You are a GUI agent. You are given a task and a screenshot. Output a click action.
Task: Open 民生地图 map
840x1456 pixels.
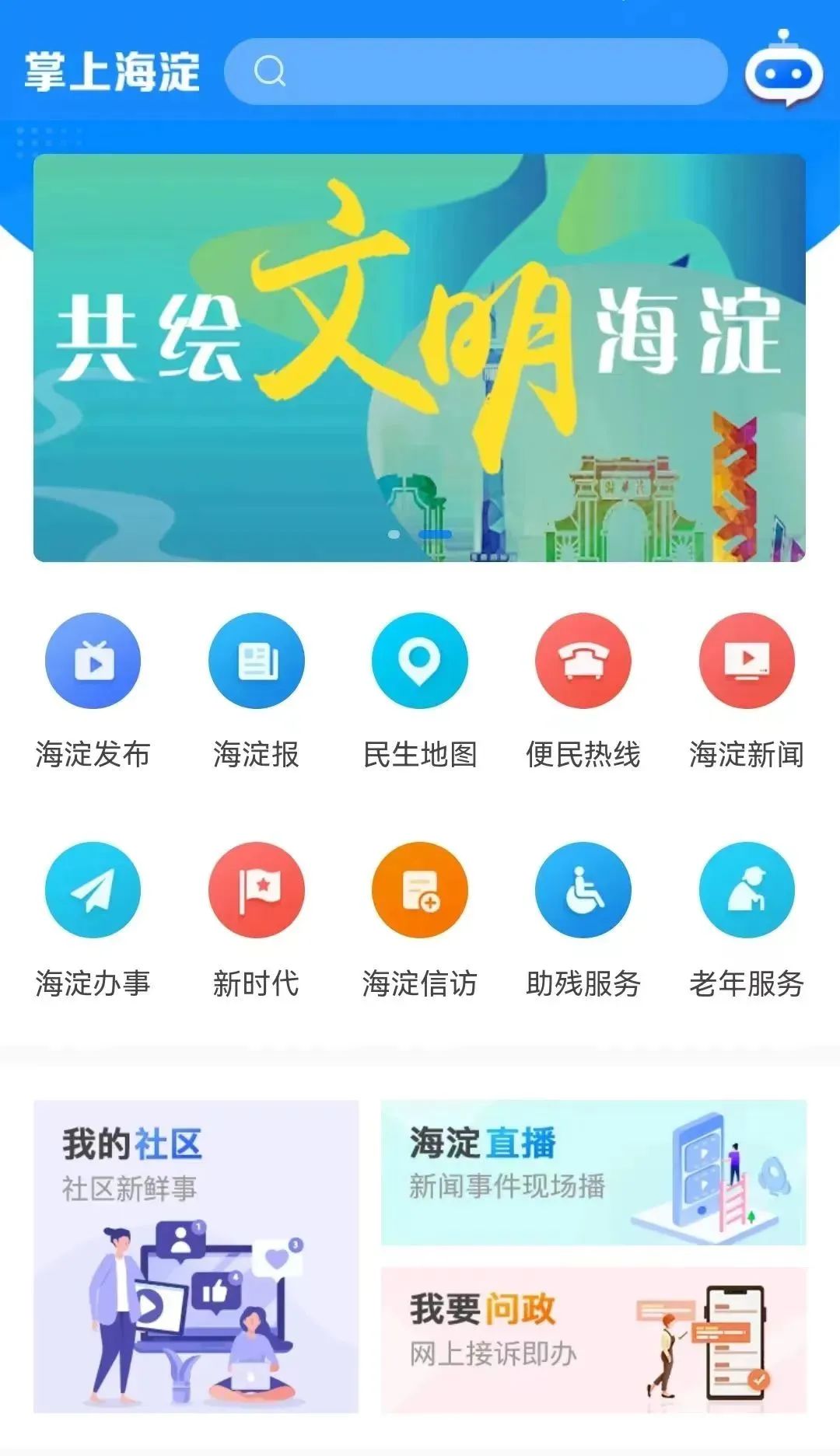pos(420,662)
